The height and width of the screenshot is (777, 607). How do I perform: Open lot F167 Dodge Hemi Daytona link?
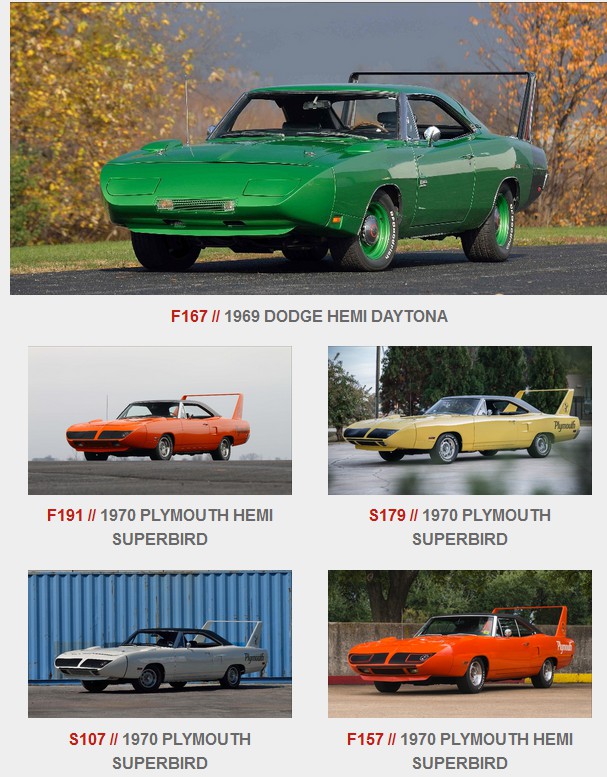[309, 316]
